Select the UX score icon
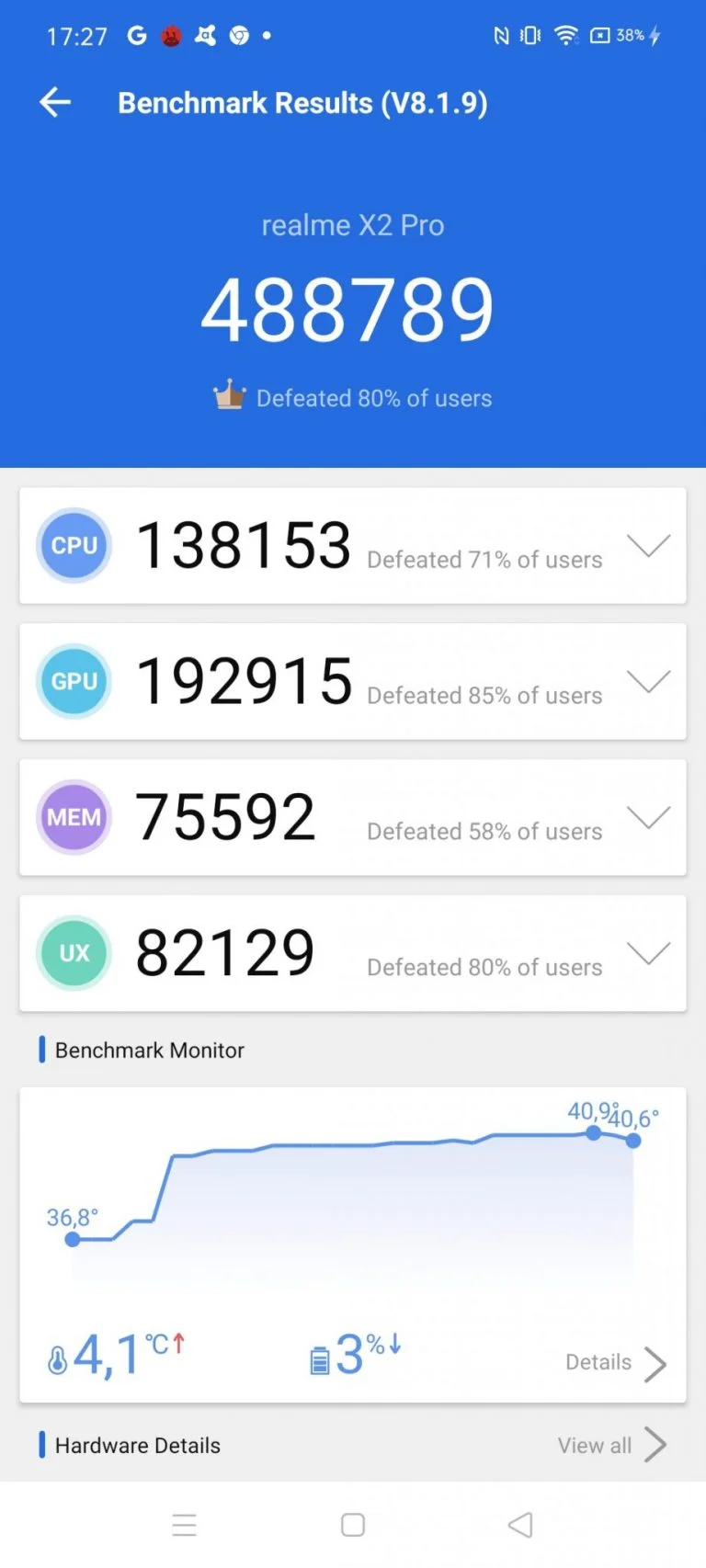The image size is (706, 1568). click(x=74, y=953)
